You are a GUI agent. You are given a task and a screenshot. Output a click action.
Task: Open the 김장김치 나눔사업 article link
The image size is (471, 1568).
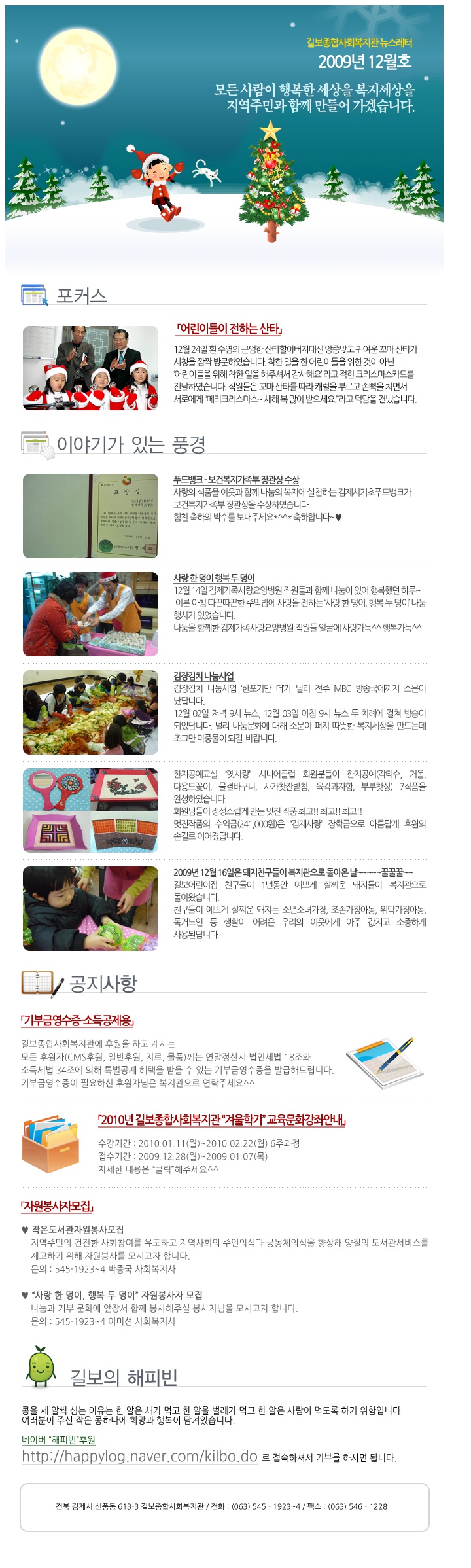(x=203, y=676)
